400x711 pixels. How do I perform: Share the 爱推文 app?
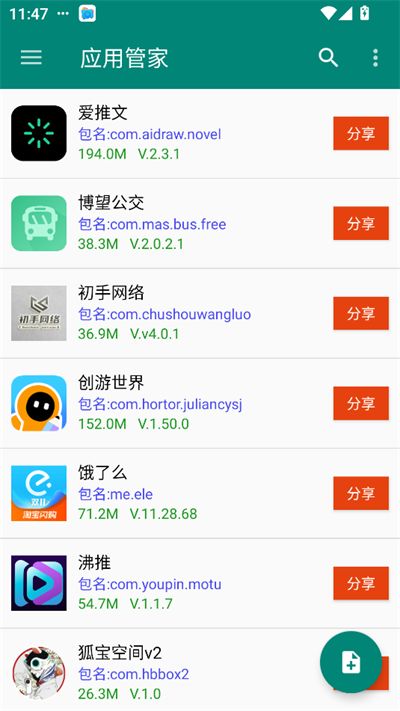(x=361, y=133)
